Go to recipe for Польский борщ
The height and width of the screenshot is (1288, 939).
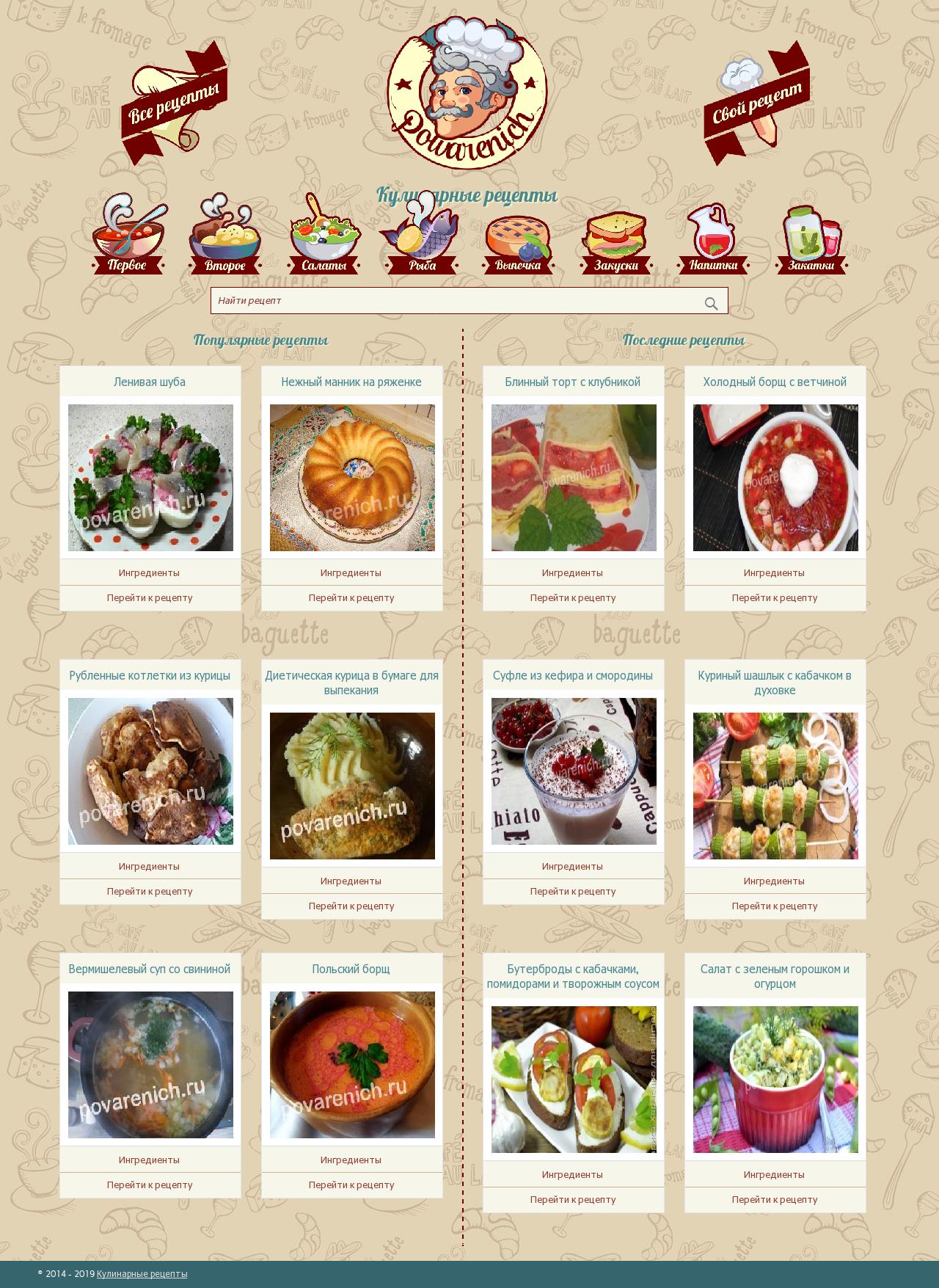pyautogui.click(x=351, y=1185)
